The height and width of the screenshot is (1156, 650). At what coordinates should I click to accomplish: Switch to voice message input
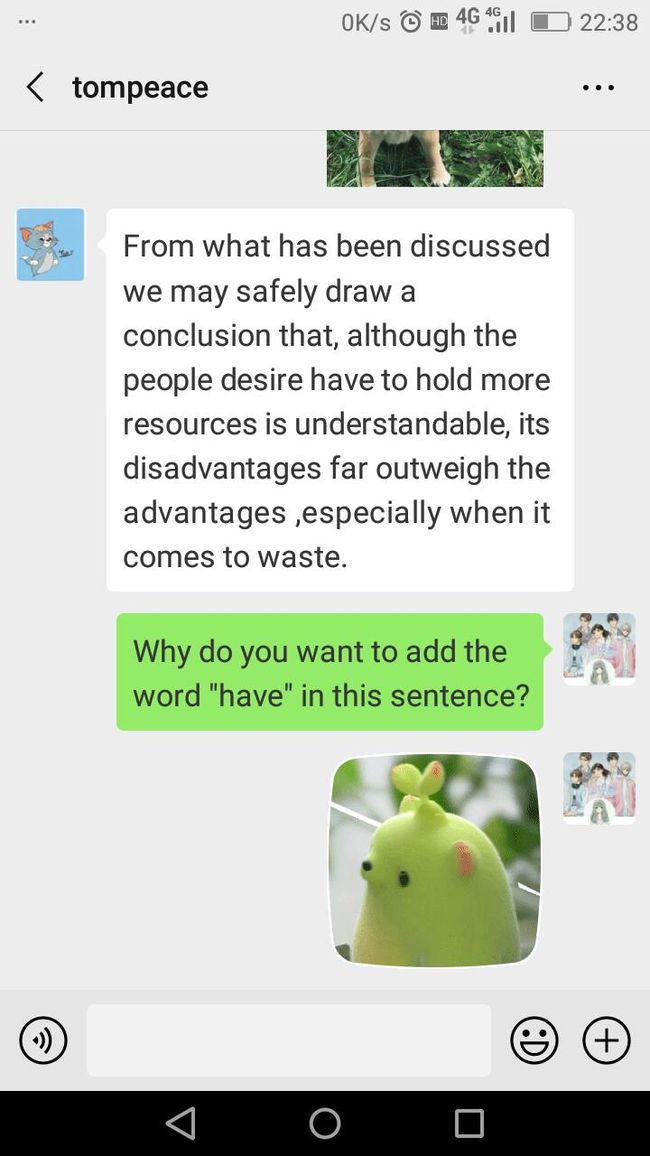click(x=43, y=1040)
